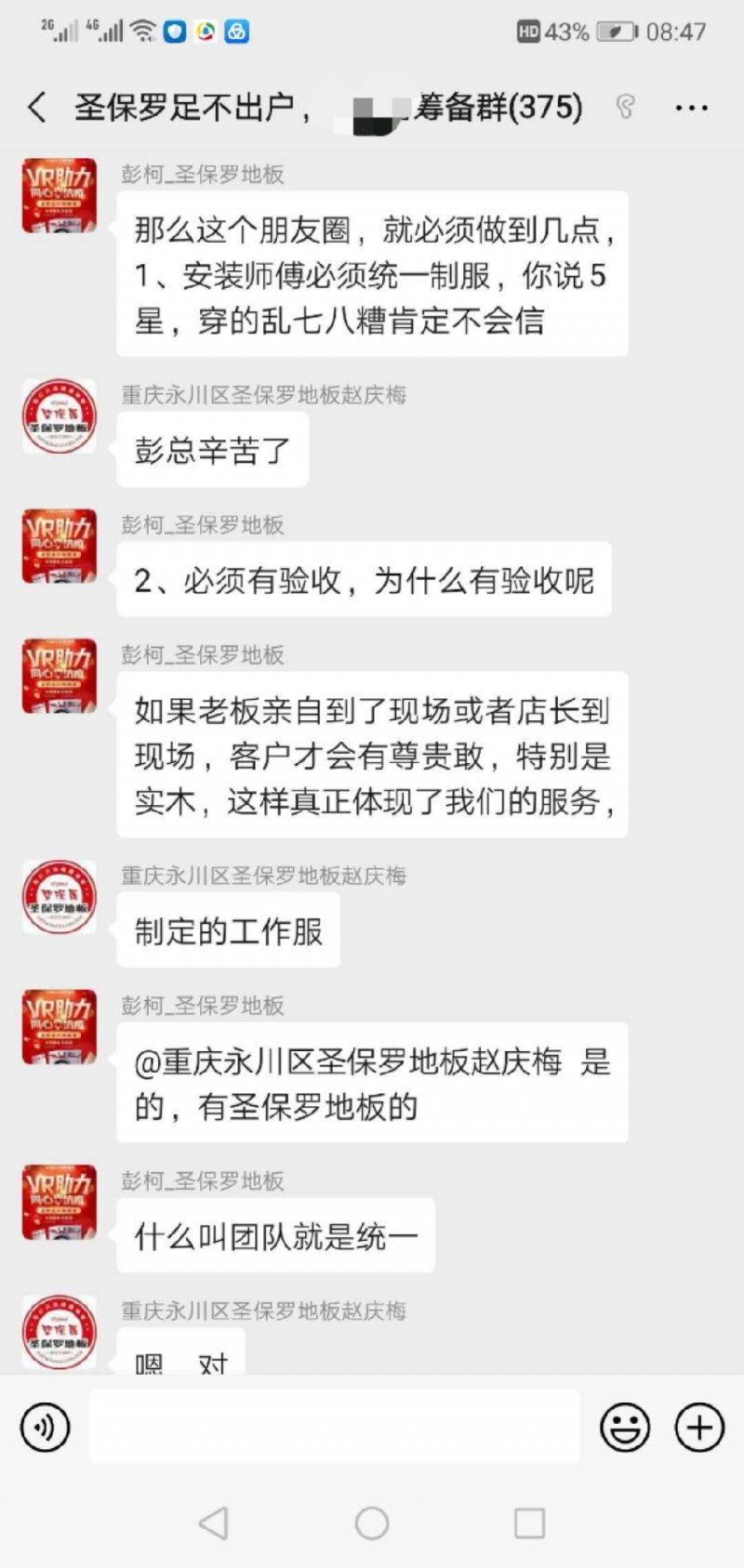
Task: Open the emoji picker
Action: pyautogui.click(x=625, y=1427)
